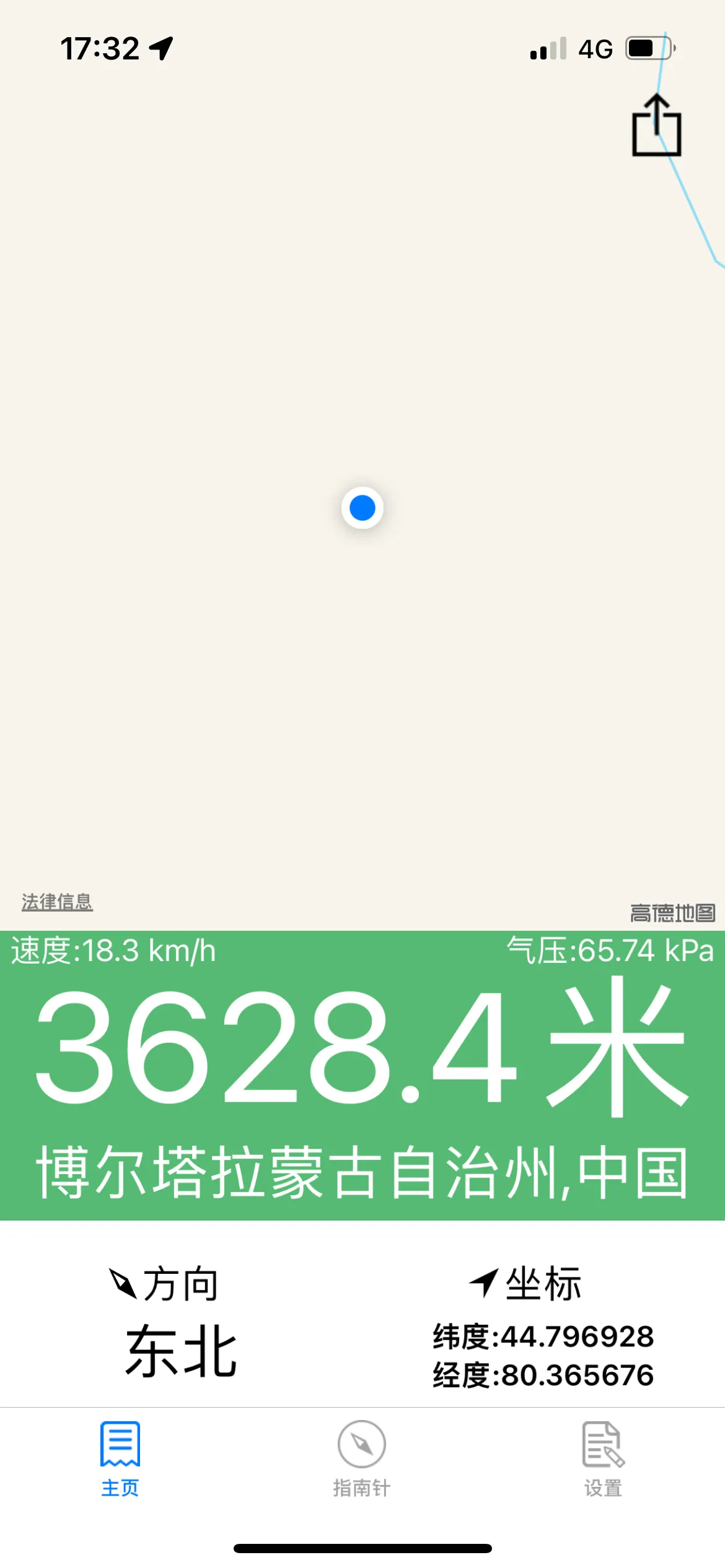Tap the blue current location dot on map
725x1568 pixels.
pyautogui.click(x=361, y=509)
